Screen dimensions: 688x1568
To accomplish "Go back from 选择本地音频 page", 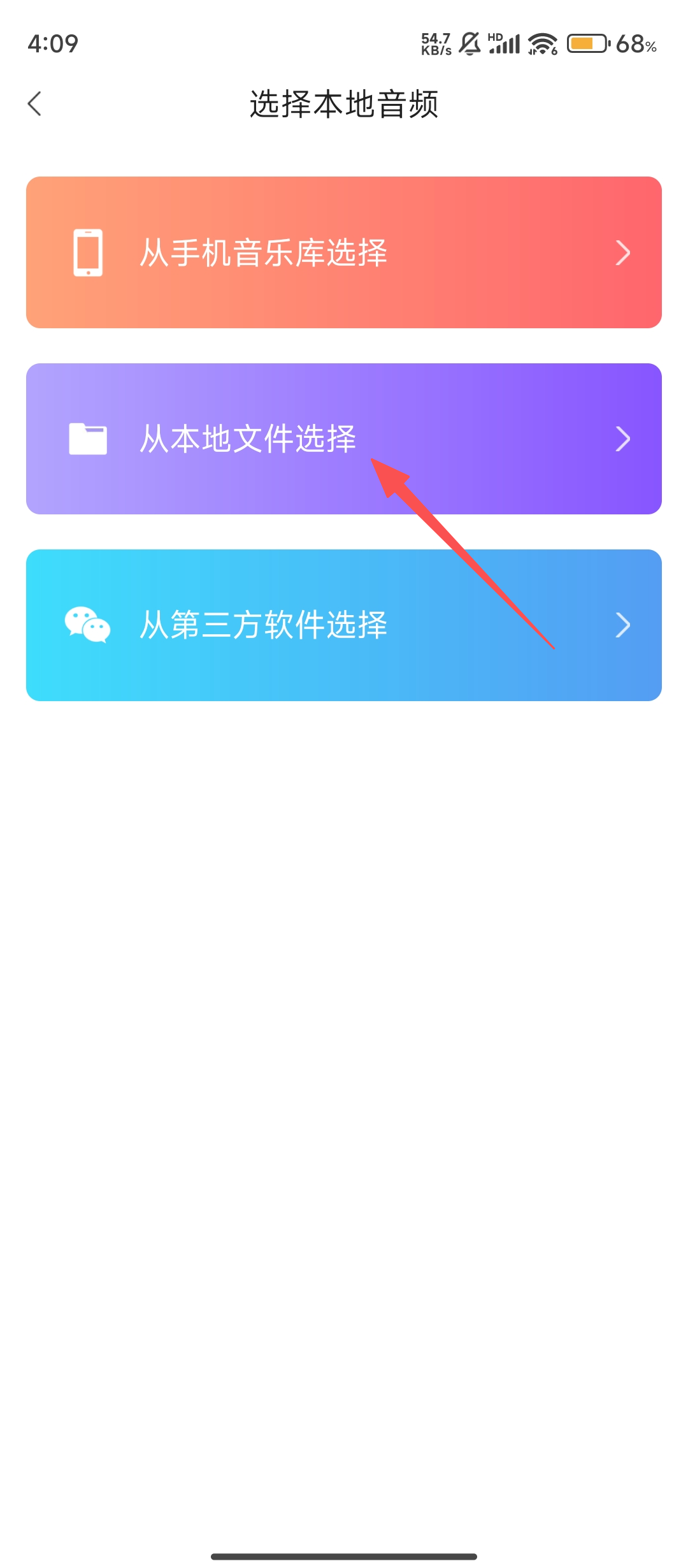I will tap(35, 104).
